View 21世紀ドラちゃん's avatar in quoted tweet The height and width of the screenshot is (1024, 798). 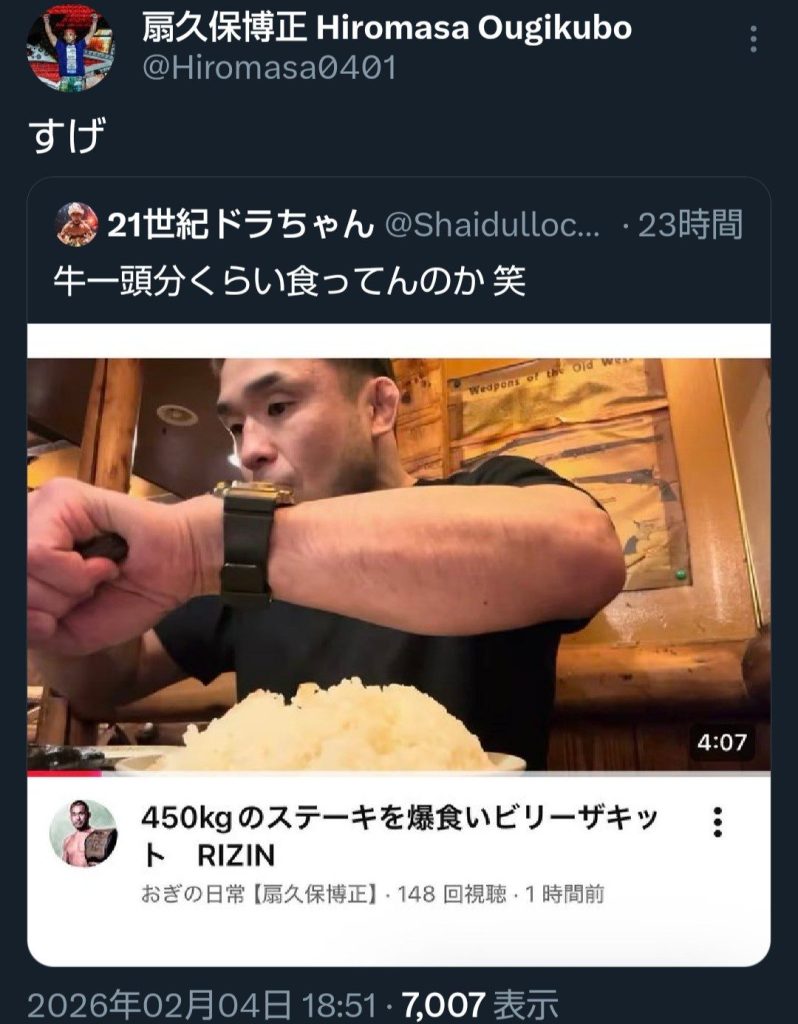[77, 224]
